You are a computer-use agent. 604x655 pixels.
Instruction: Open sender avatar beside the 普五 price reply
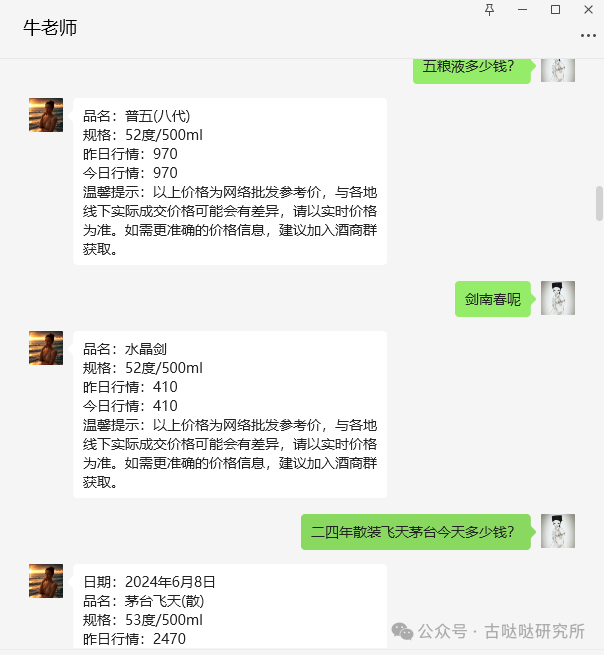pos(46,115)
